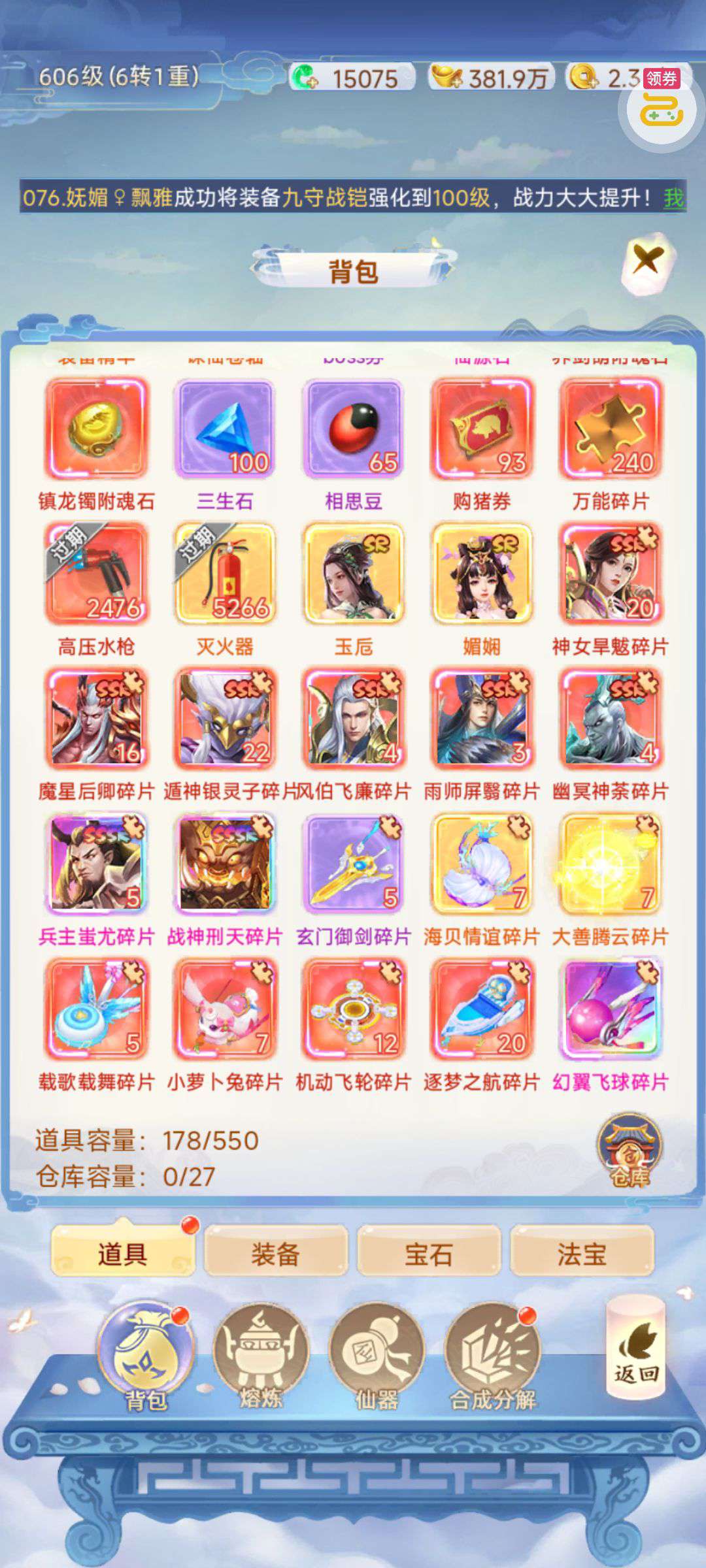Select the 相思豆 item
Viewport: 706px width, 1568px height.
click(x=353, y=428)
